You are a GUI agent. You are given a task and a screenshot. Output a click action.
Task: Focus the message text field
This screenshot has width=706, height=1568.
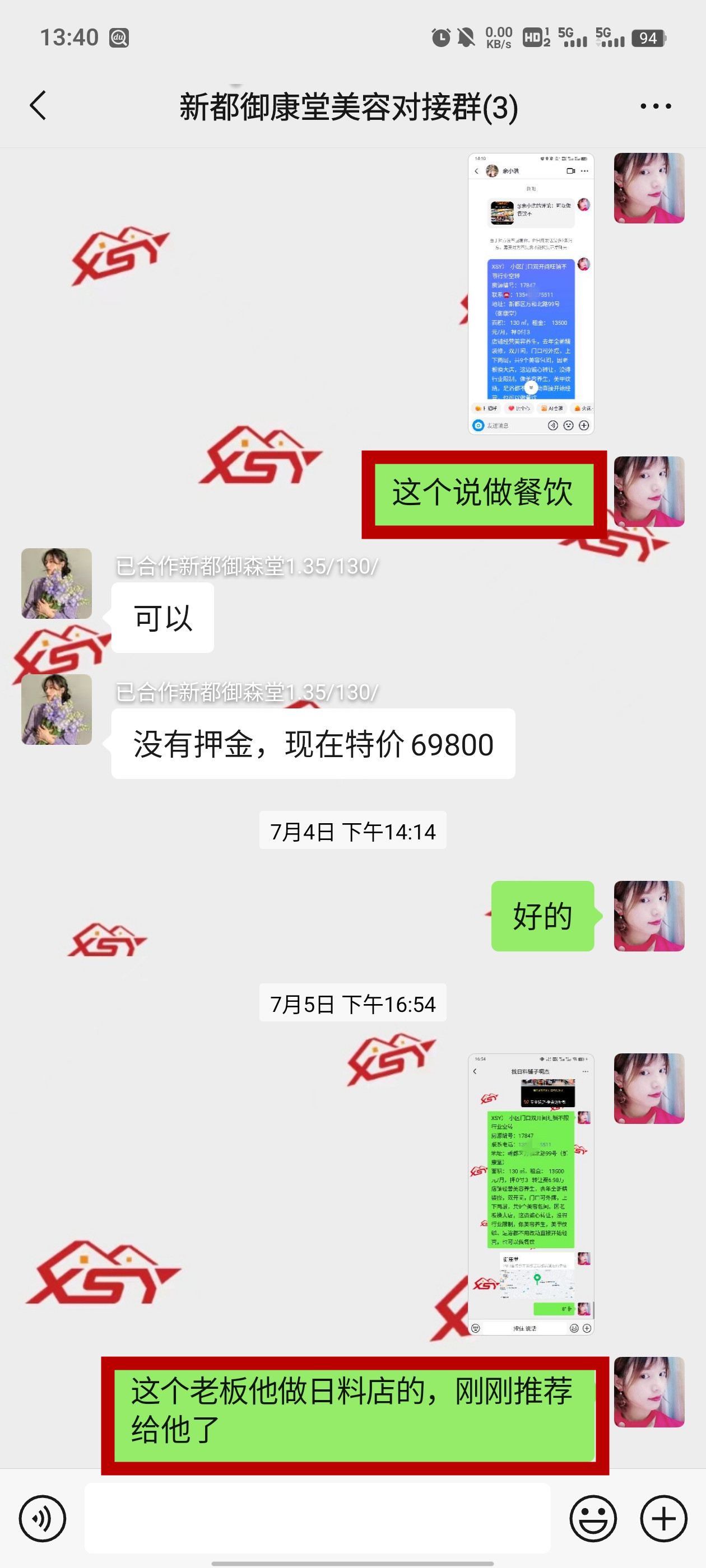tap(317, 1518)
